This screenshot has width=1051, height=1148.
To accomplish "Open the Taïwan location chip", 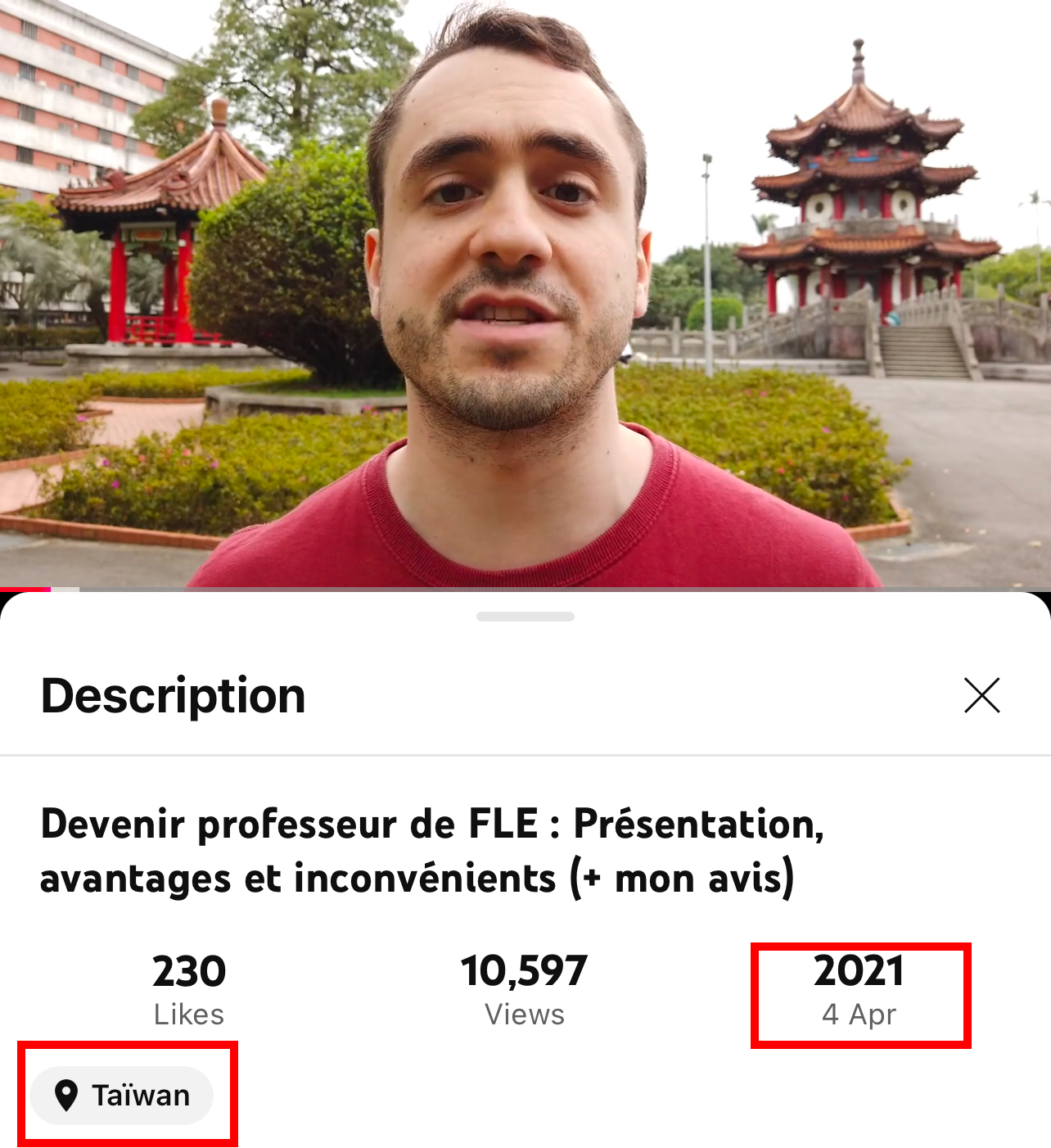I will [122, 1095].
